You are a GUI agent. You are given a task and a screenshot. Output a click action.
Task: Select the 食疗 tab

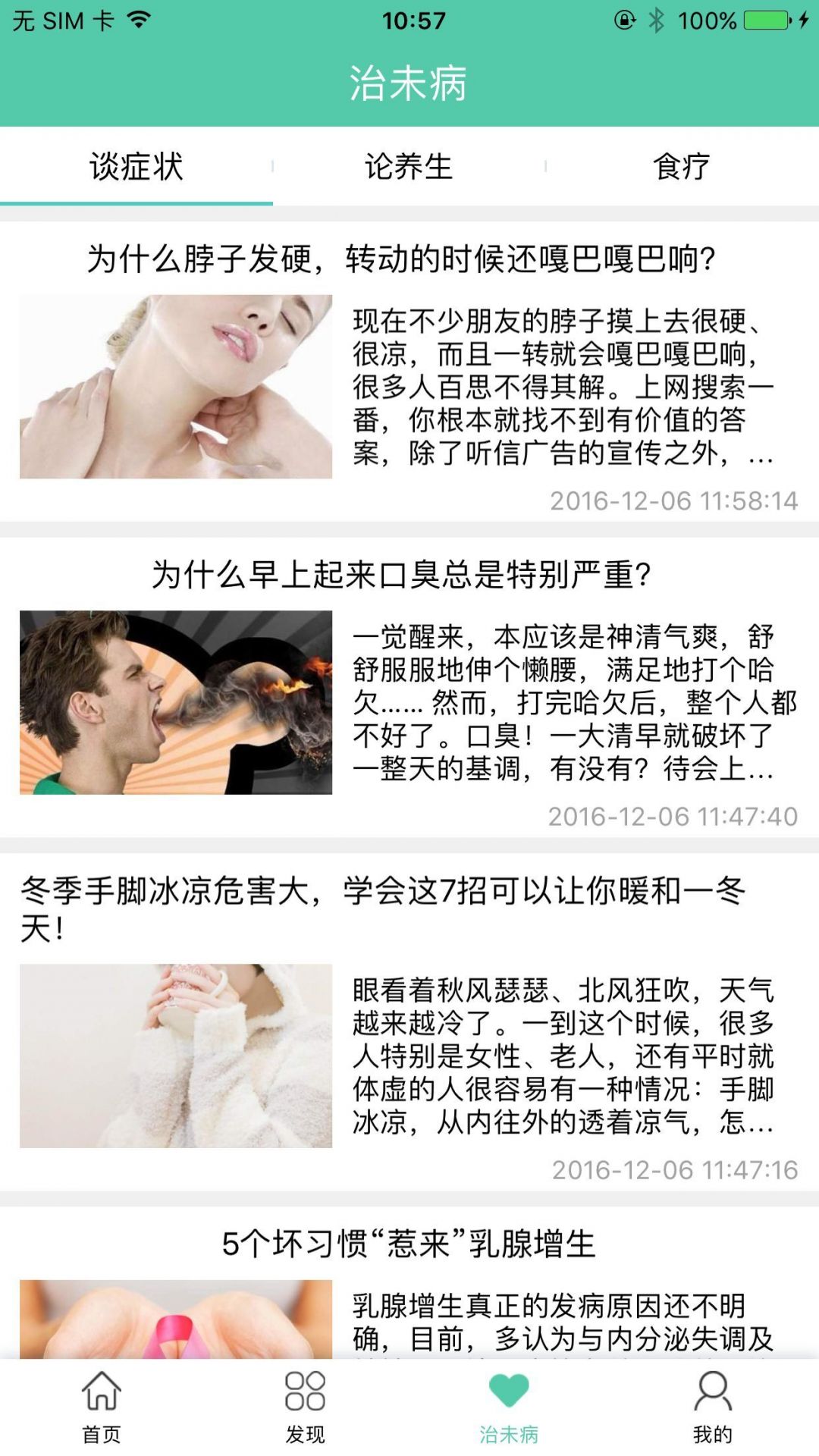pos(682,167)
